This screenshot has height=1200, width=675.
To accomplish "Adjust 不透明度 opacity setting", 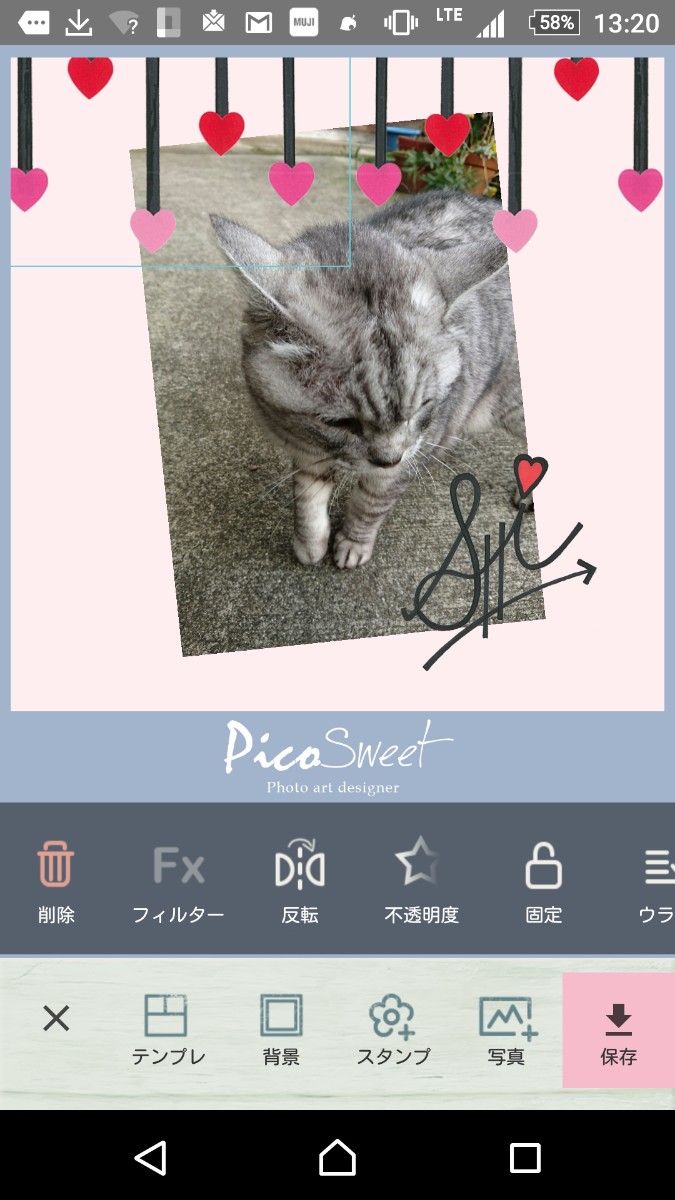I will pos(421,880).
